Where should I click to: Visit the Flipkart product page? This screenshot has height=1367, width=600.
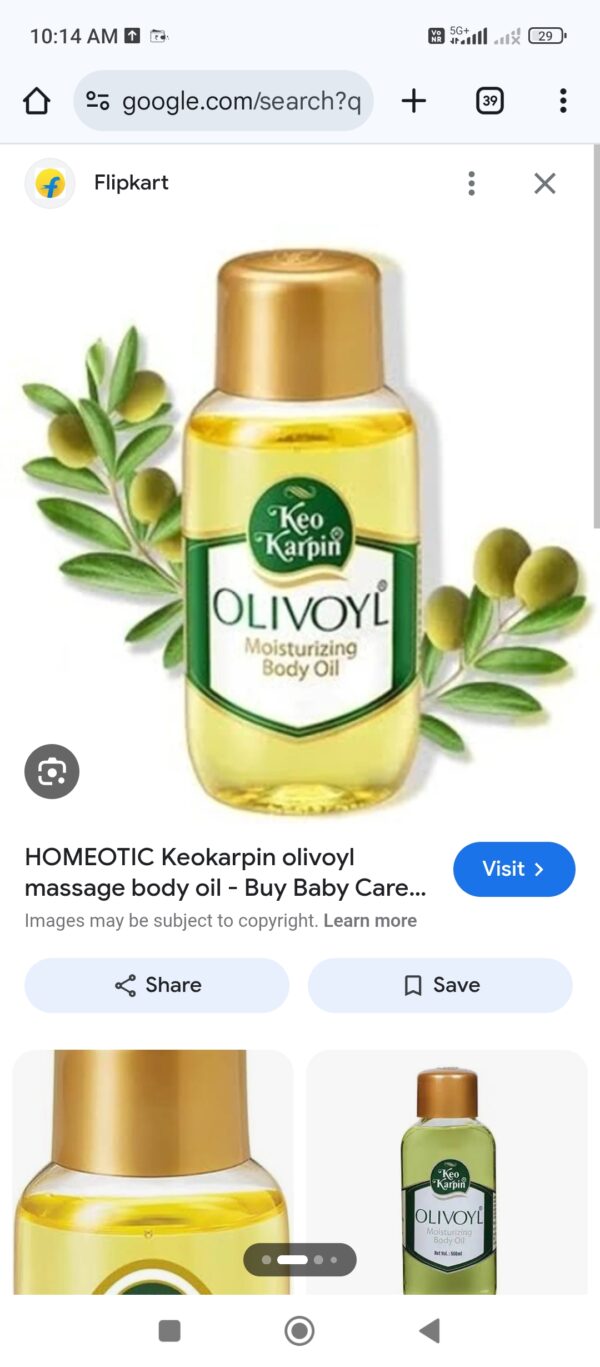513,869
